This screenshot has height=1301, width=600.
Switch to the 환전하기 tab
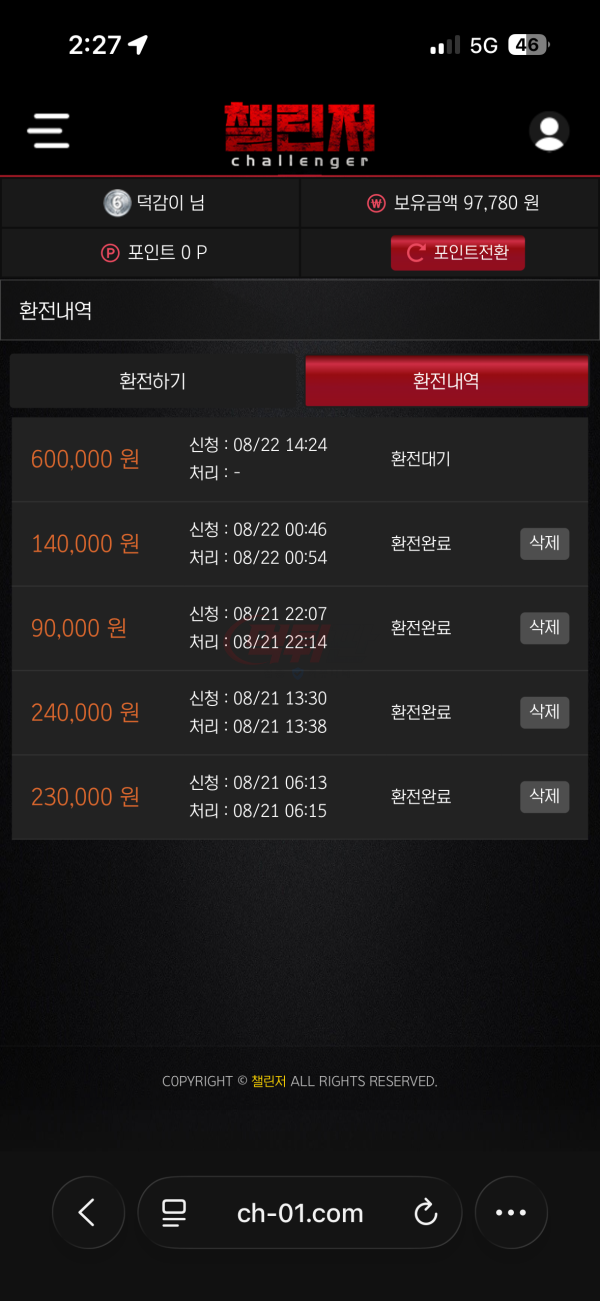[152, 381]
